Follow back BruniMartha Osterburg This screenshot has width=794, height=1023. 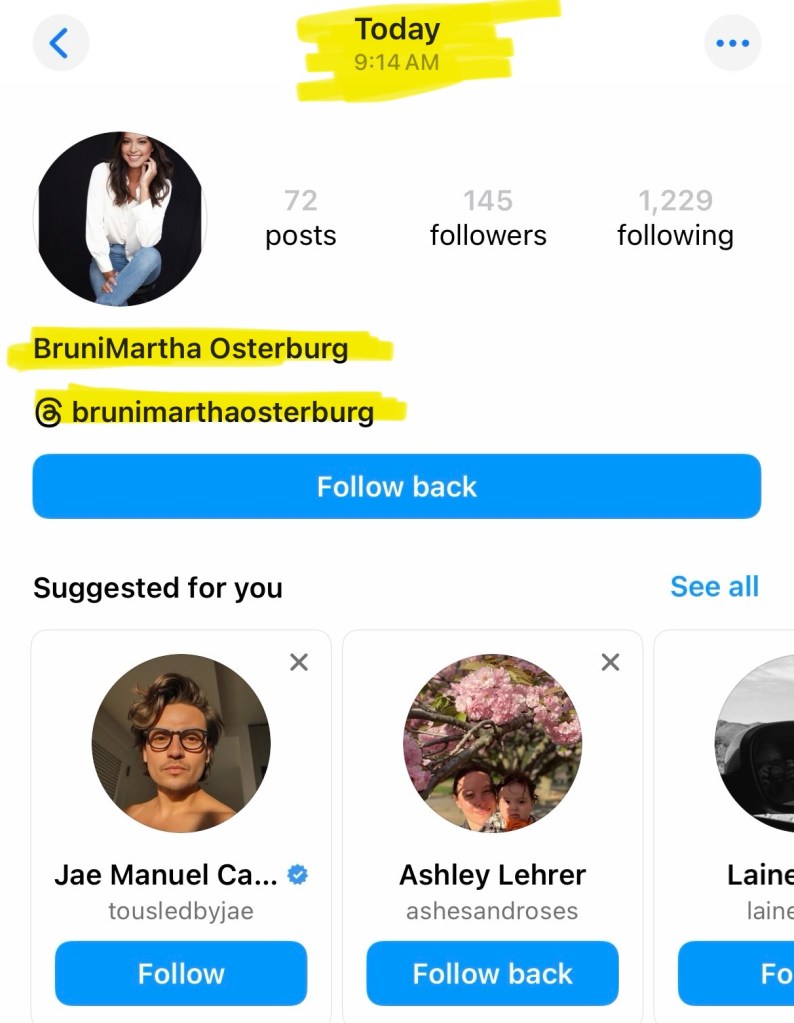click(397, 487)
